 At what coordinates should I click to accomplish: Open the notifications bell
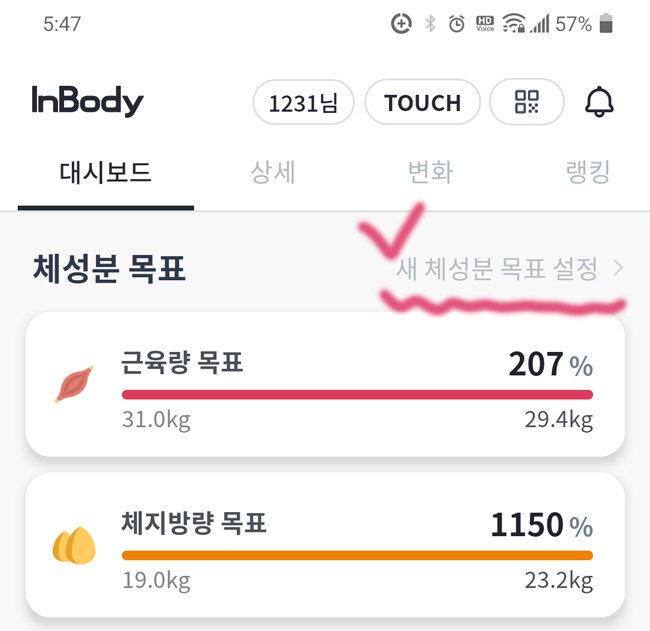pyautogui.click(x=599, y=102)
